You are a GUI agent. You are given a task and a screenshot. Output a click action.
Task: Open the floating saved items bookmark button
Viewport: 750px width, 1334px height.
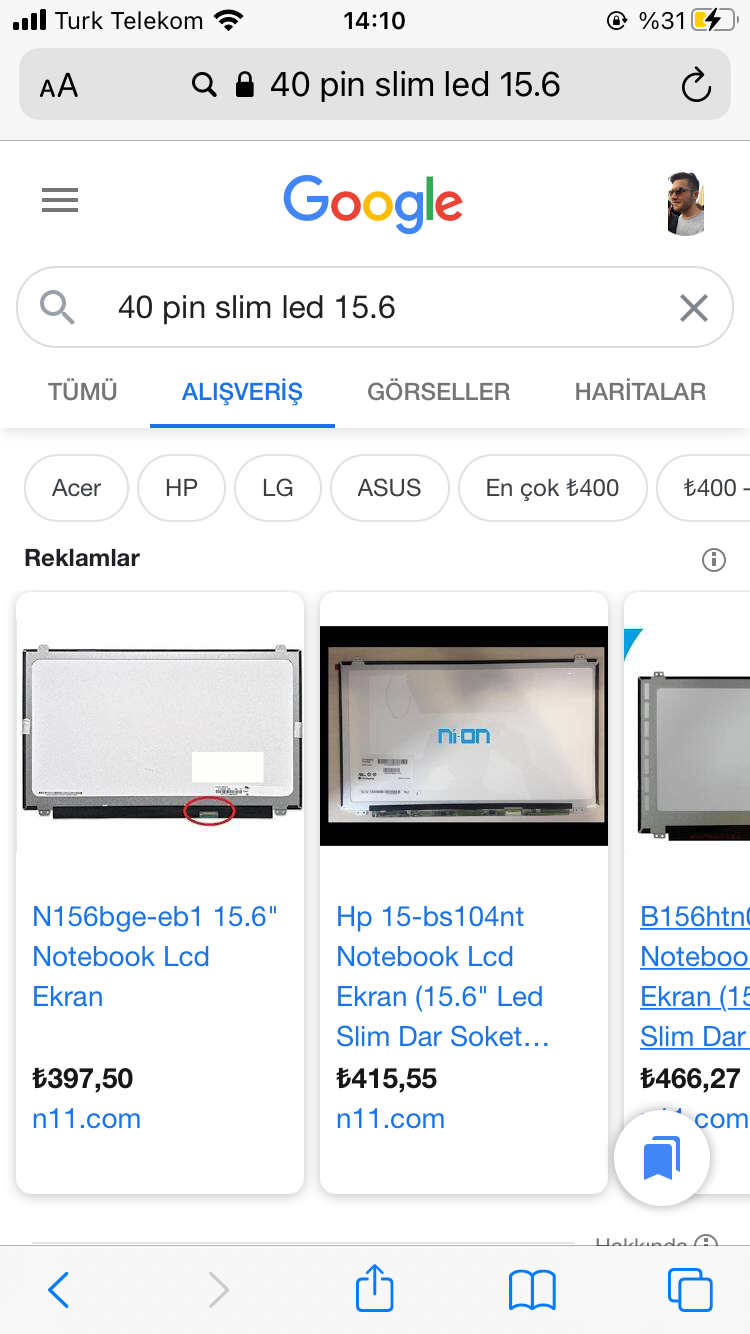[662, 1158]
